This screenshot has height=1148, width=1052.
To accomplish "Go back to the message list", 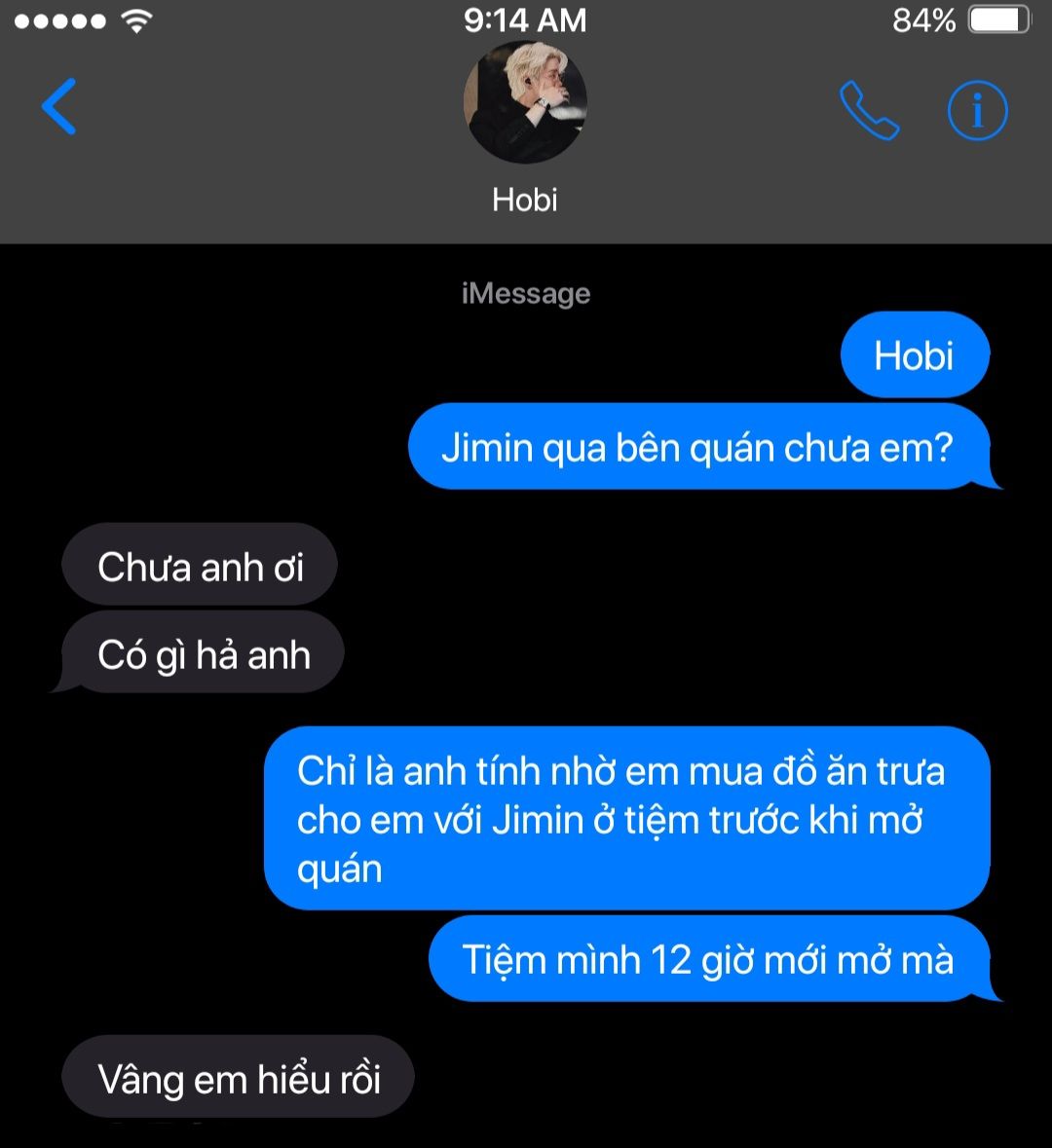I will 58,107.
